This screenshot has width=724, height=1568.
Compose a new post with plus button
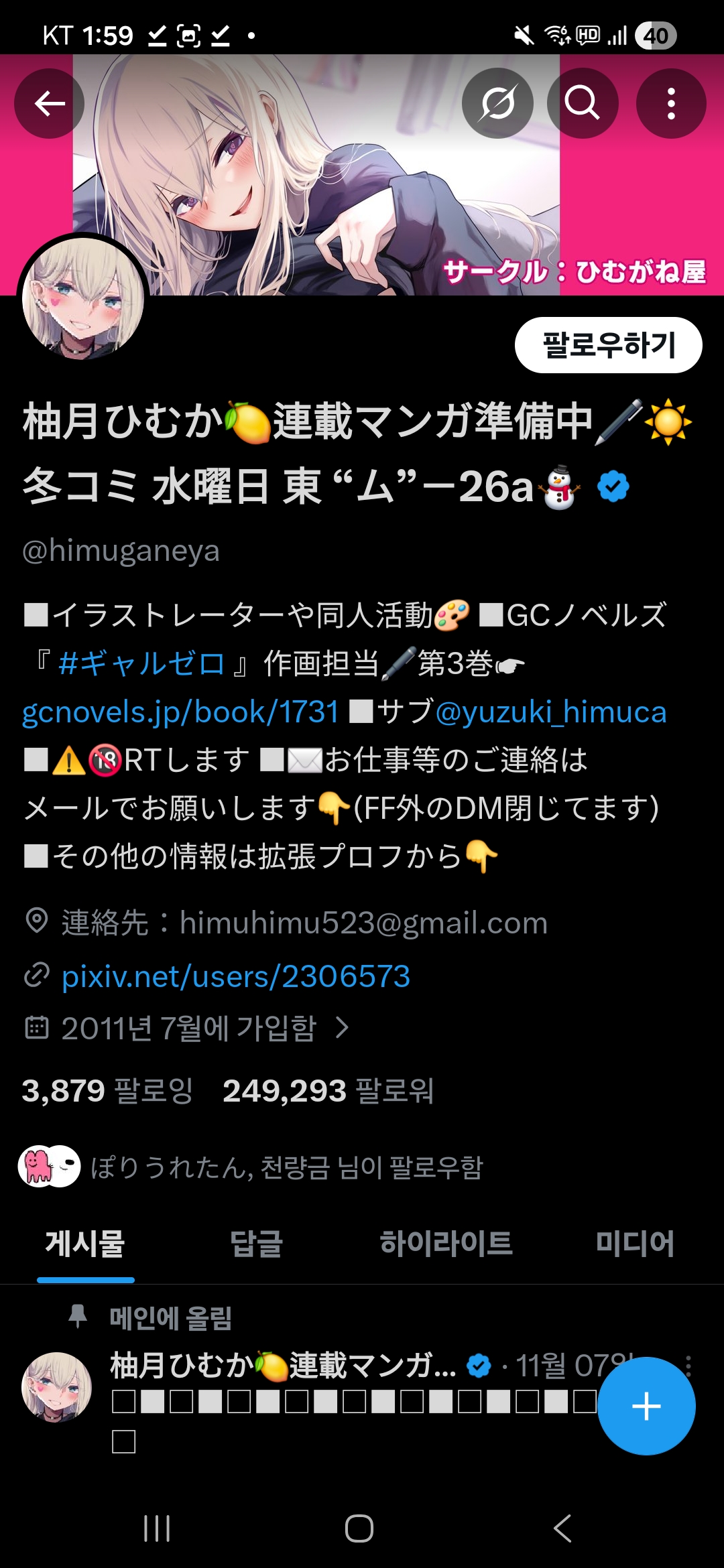[646, 1406]
